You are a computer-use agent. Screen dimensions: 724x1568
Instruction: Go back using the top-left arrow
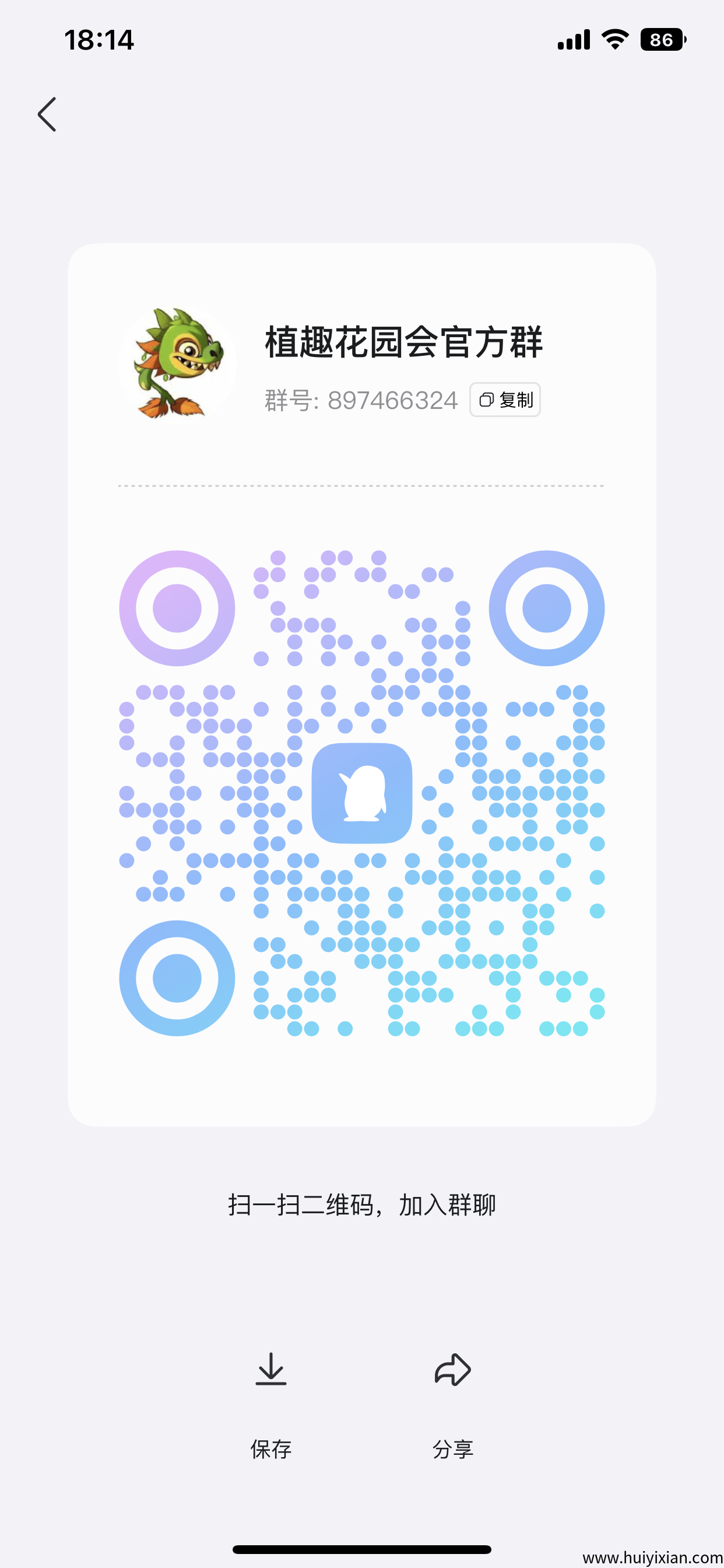pyautogui.click(x=47, y=114)
